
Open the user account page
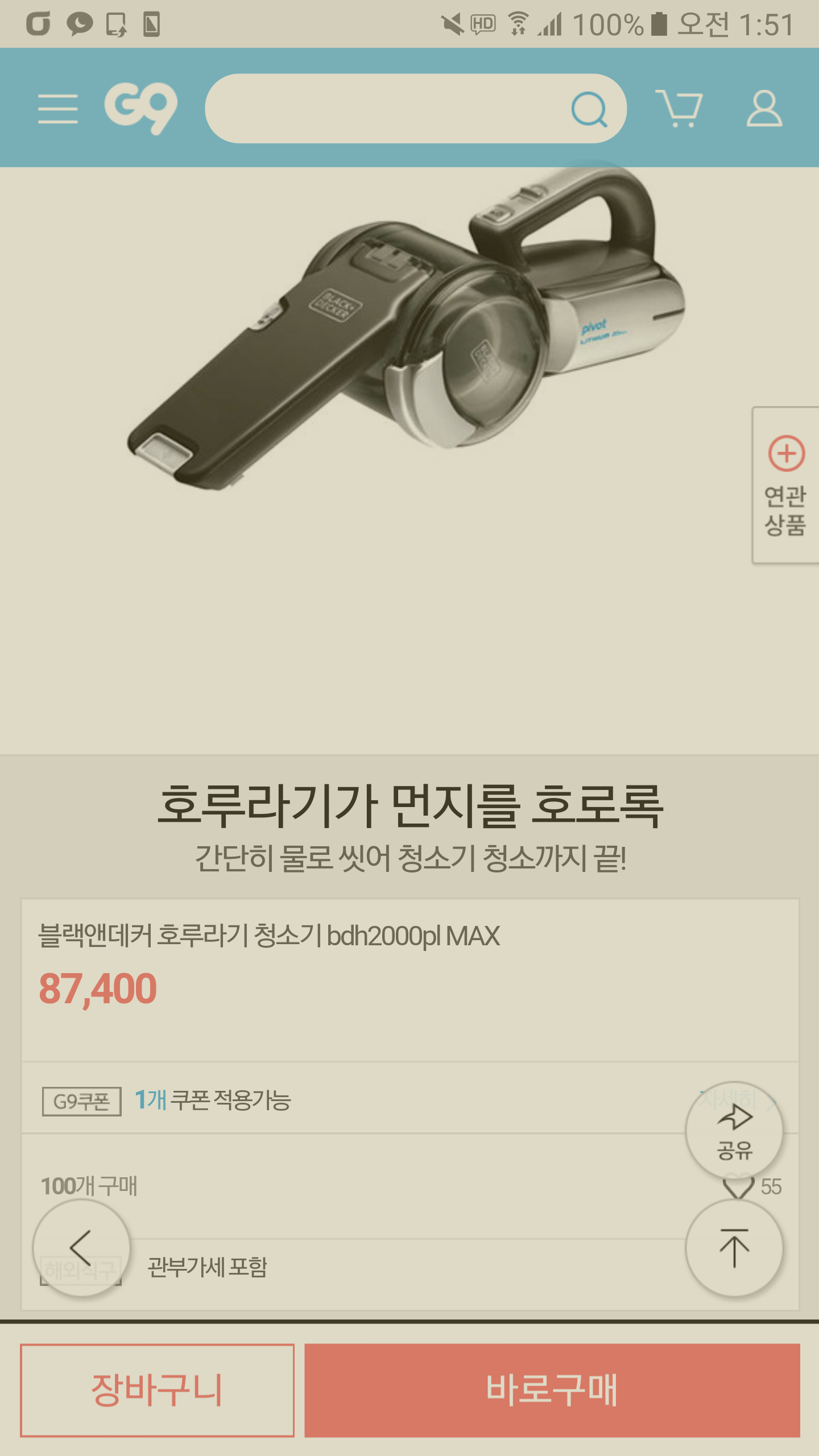[x=764, y=108]
